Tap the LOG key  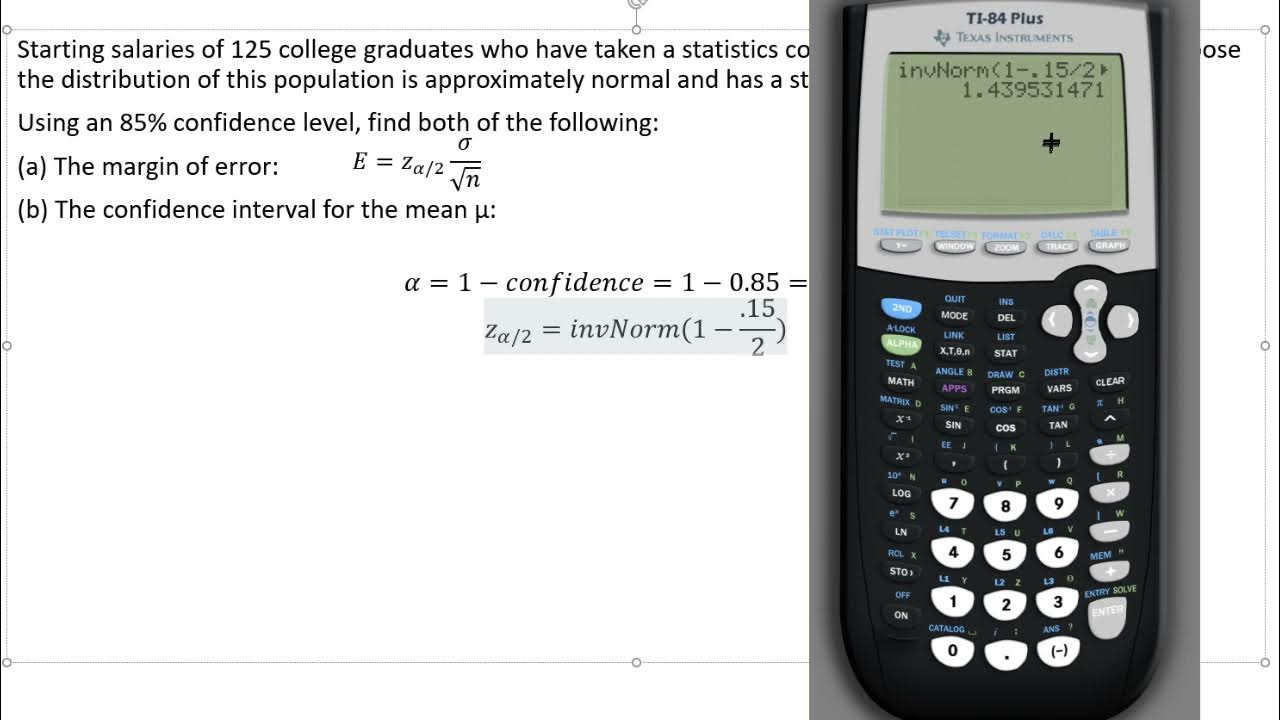[902, 493]
